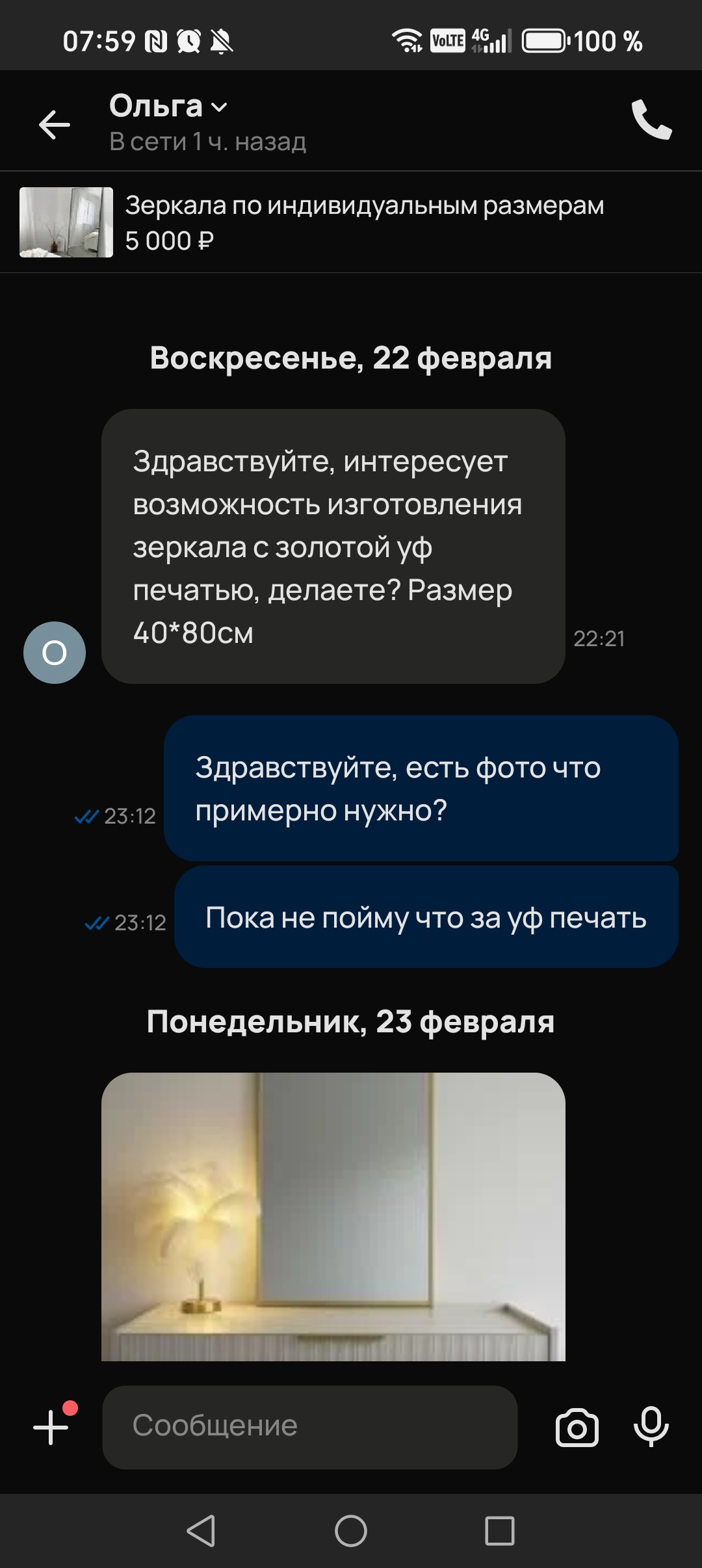This screenshot has height=1568, width=702.
Task: Tap the plus attachment button
Action: [52, 1427]
